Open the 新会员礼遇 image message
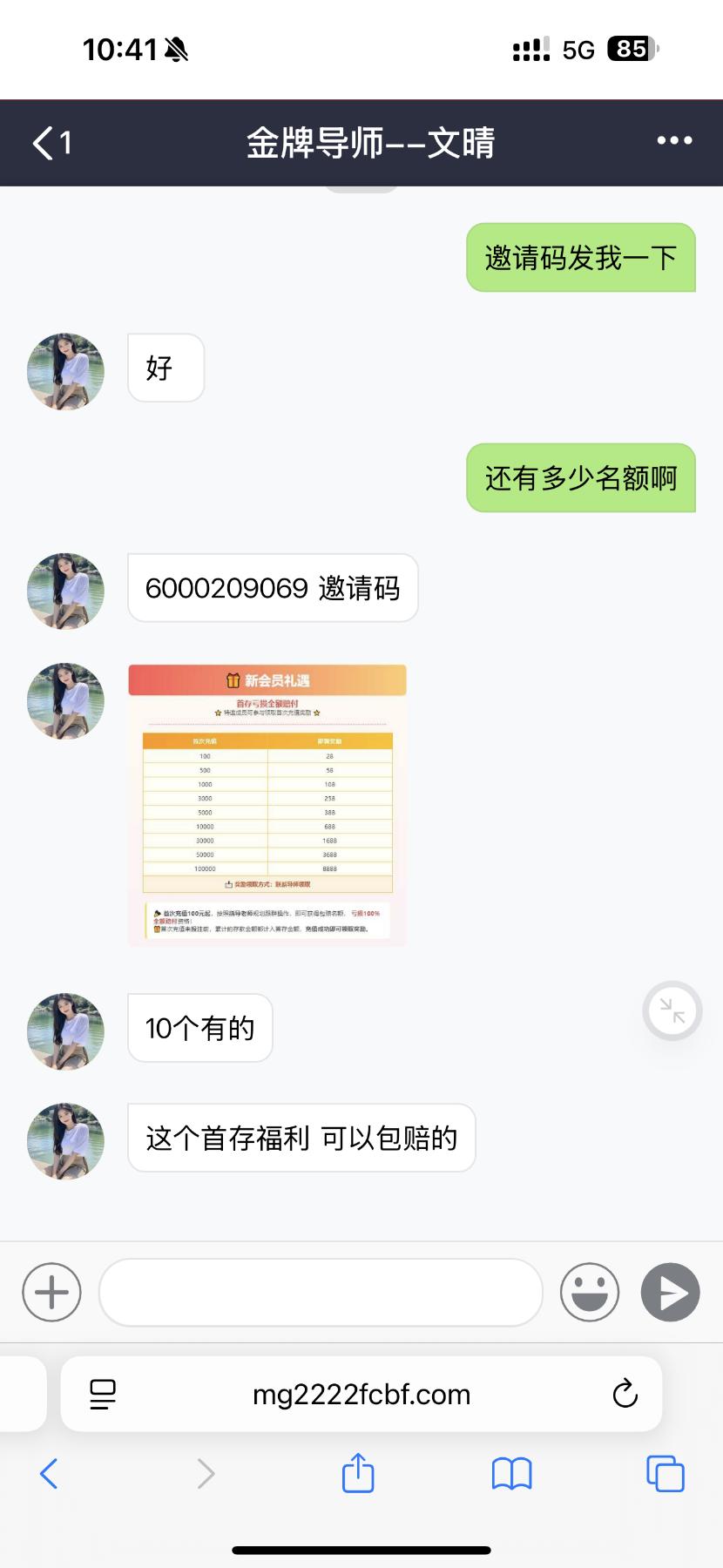723x1568 pixels. [x=267, y=804]
